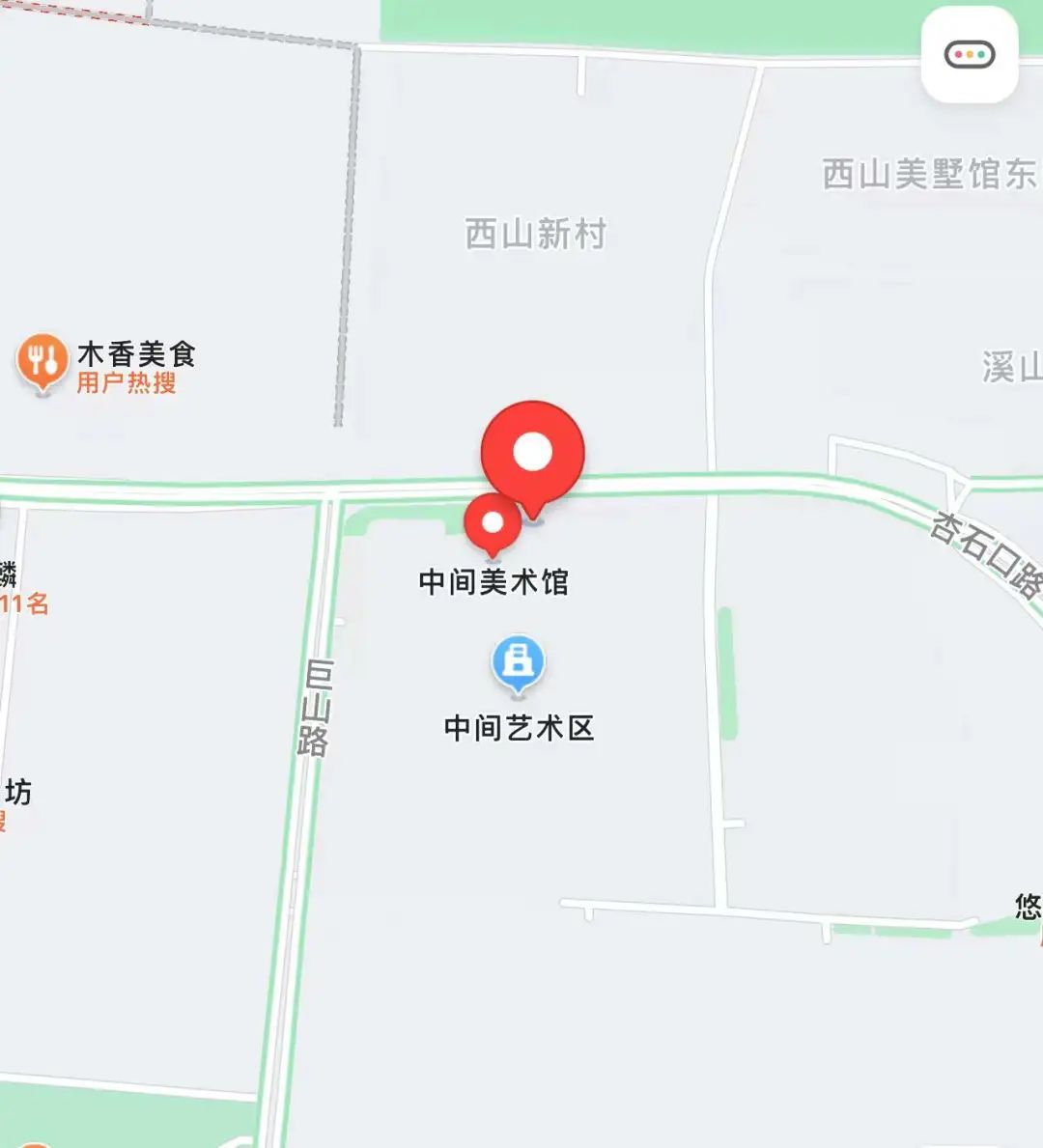Select the large red location pin
The image size is (1043, 1148).
click(x=533, y=452)
